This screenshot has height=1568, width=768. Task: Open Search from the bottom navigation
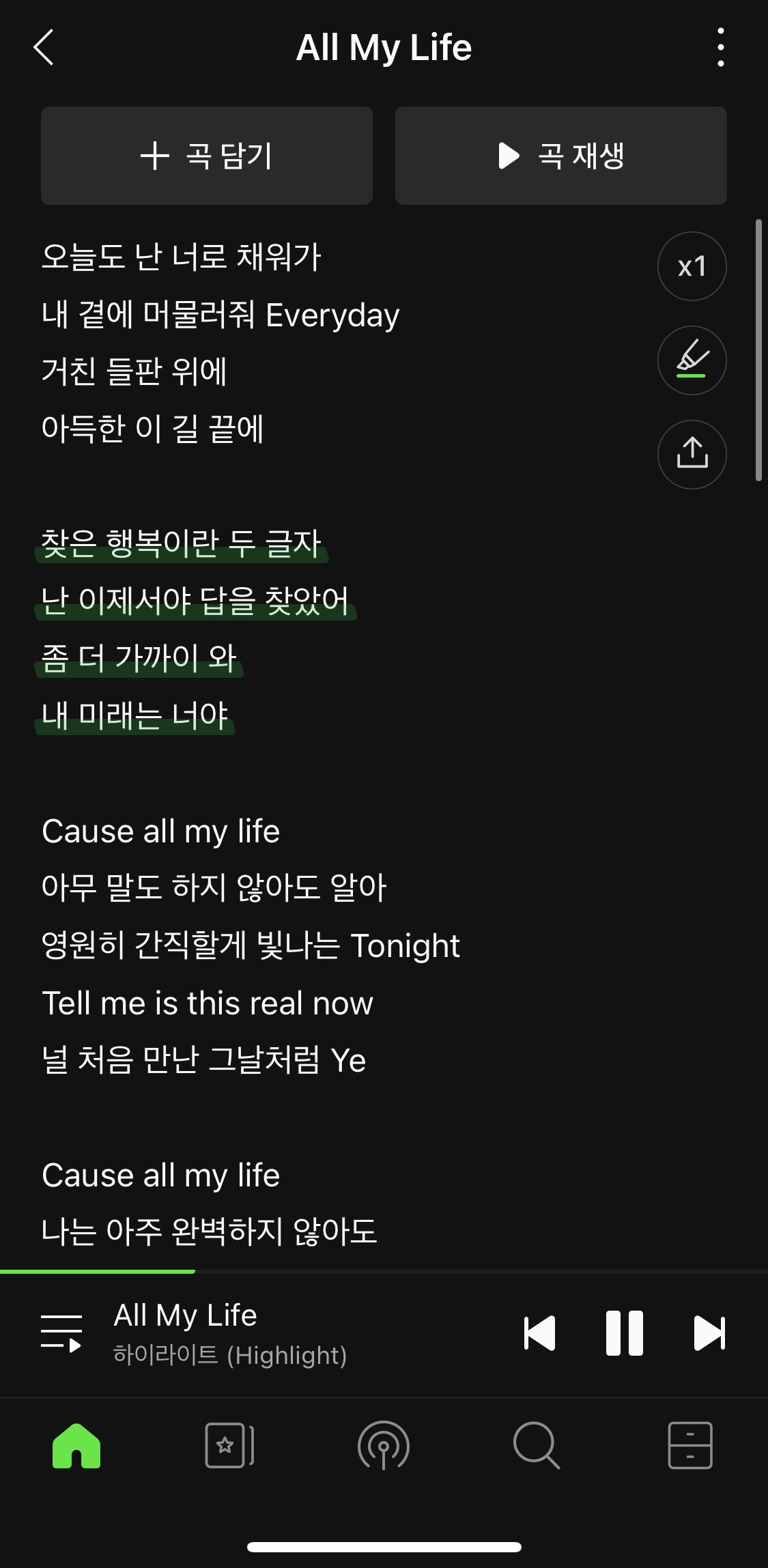(x=537, y=1447)
